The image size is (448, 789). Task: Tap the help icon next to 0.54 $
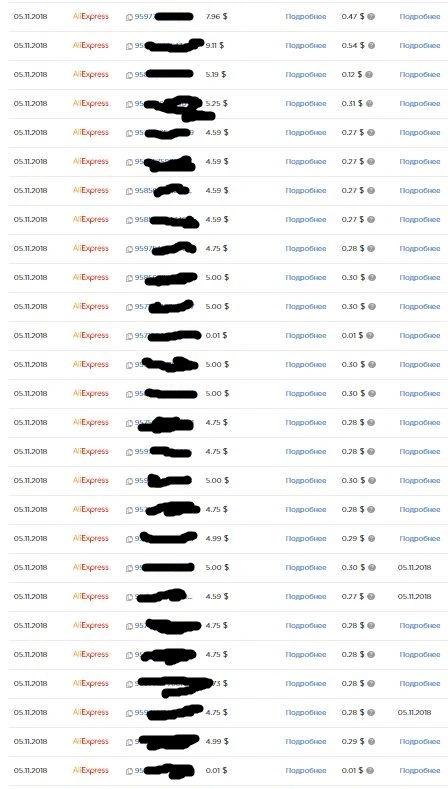371,46
